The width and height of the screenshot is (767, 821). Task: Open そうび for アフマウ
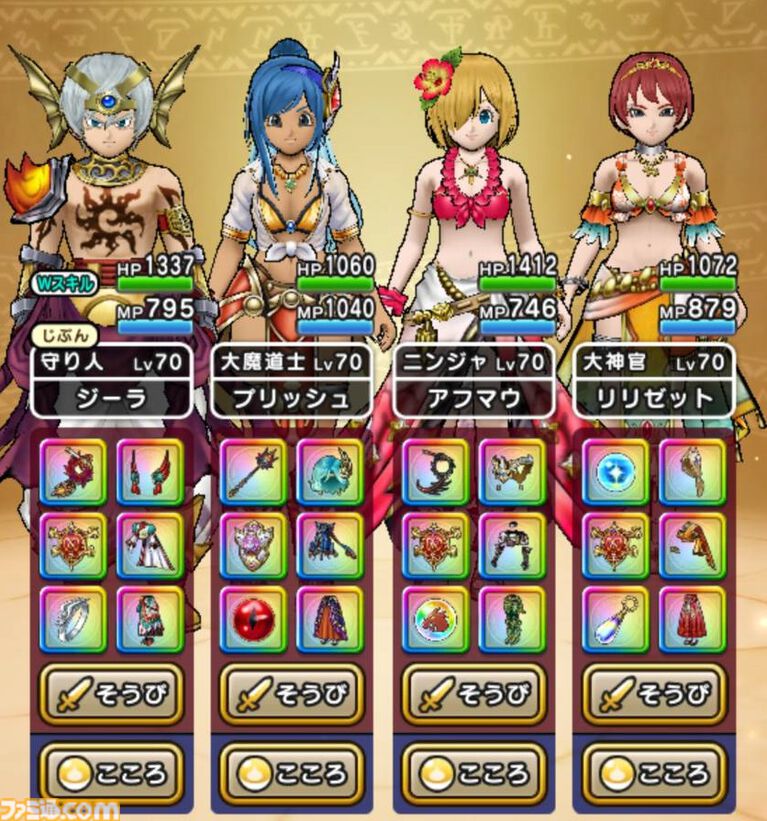pos(473,694)
